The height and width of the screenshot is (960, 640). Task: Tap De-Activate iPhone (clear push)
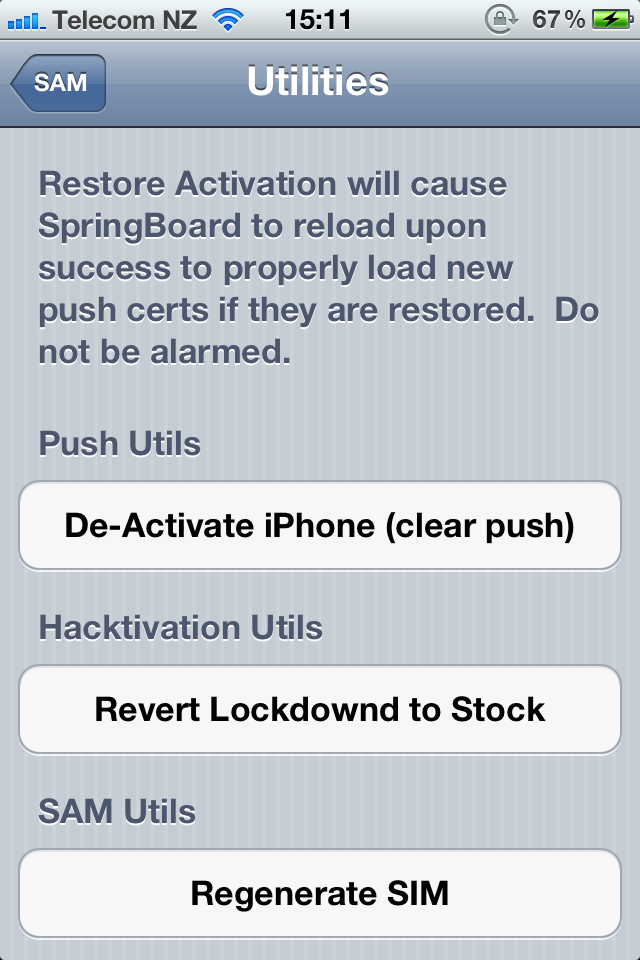coord(320,526)
